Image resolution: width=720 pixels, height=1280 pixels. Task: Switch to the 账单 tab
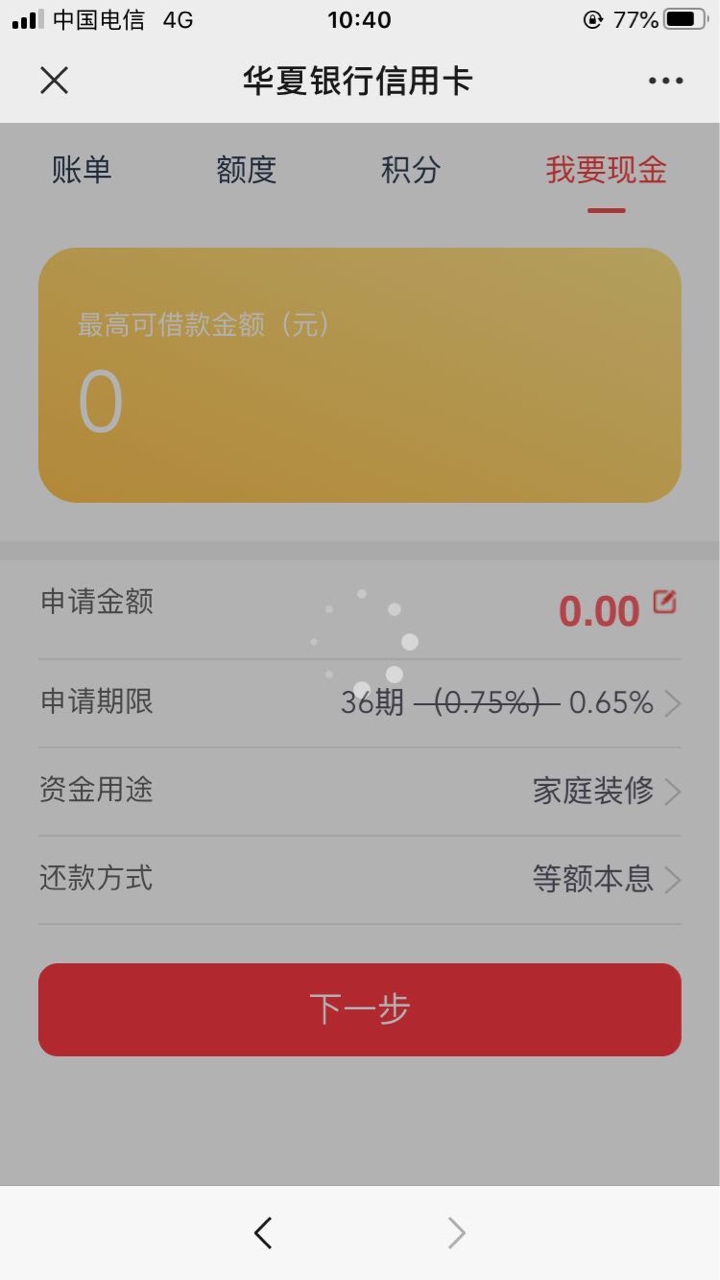click(x=82, y=170)
